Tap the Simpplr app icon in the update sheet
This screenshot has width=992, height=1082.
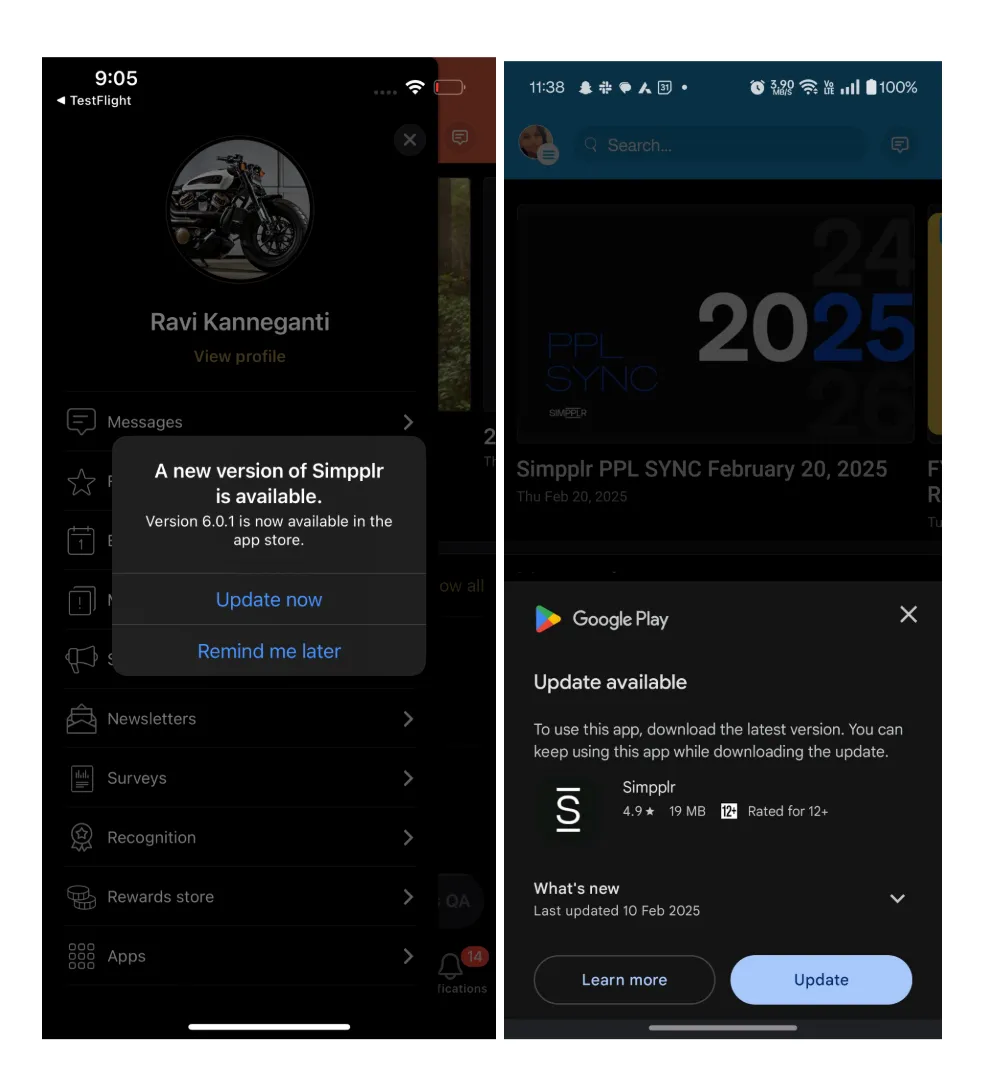tap(568, 809)
